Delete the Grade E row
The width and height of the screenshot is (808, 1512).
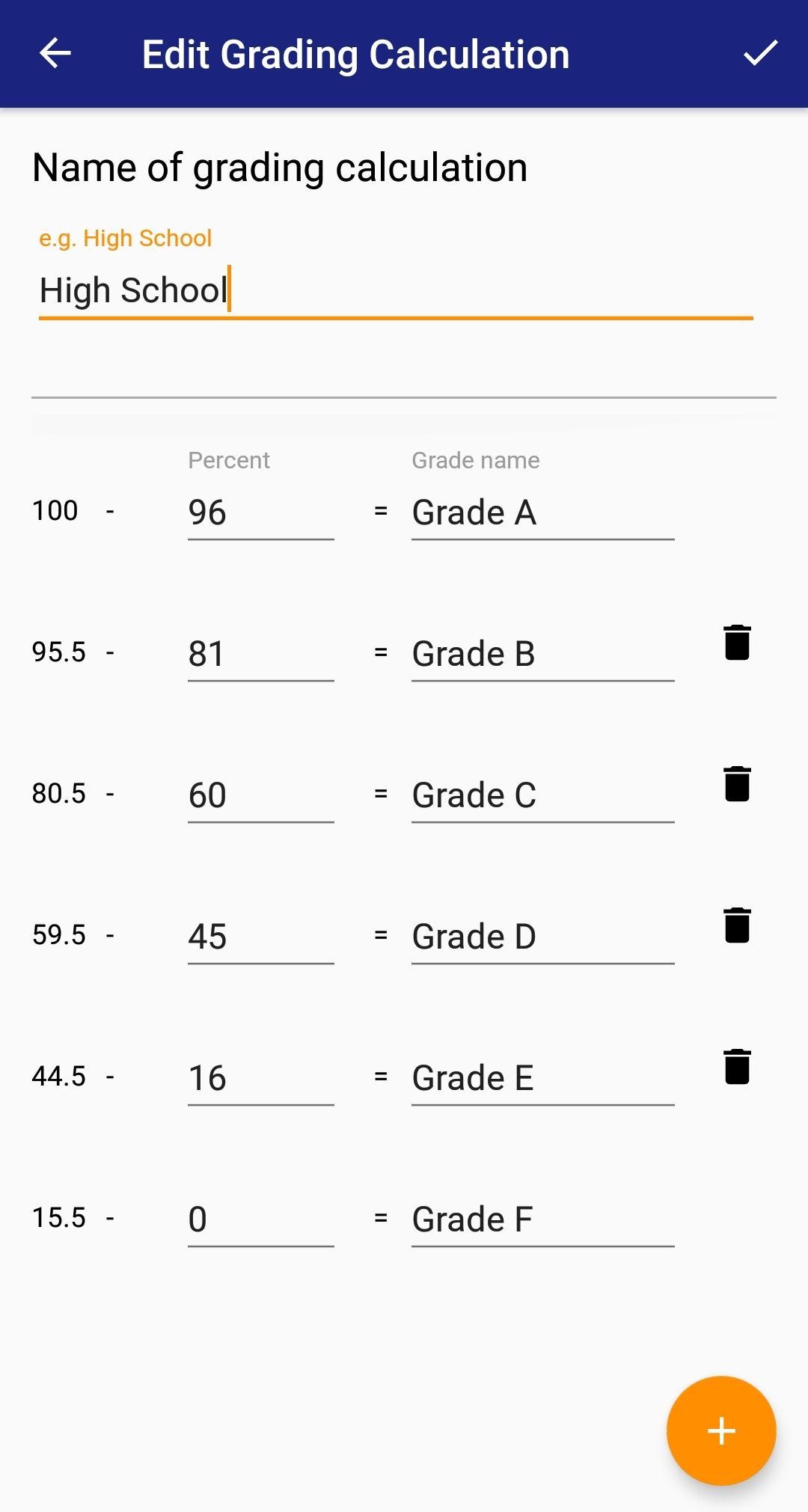pos(737,1067)
